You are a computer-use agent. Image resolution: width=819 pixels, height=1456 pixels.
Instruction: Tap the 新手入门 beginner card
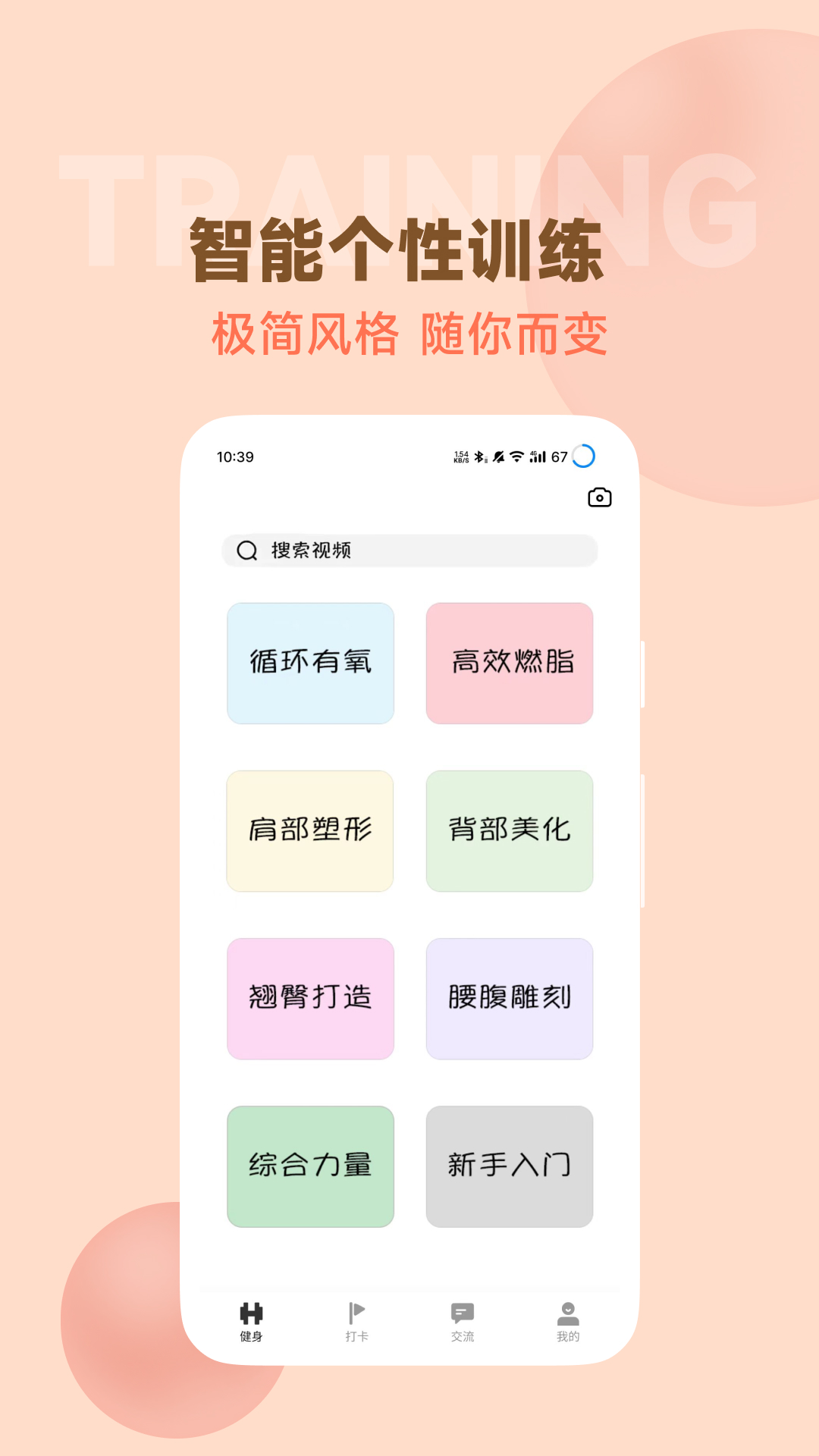(x=509, y=1166)
